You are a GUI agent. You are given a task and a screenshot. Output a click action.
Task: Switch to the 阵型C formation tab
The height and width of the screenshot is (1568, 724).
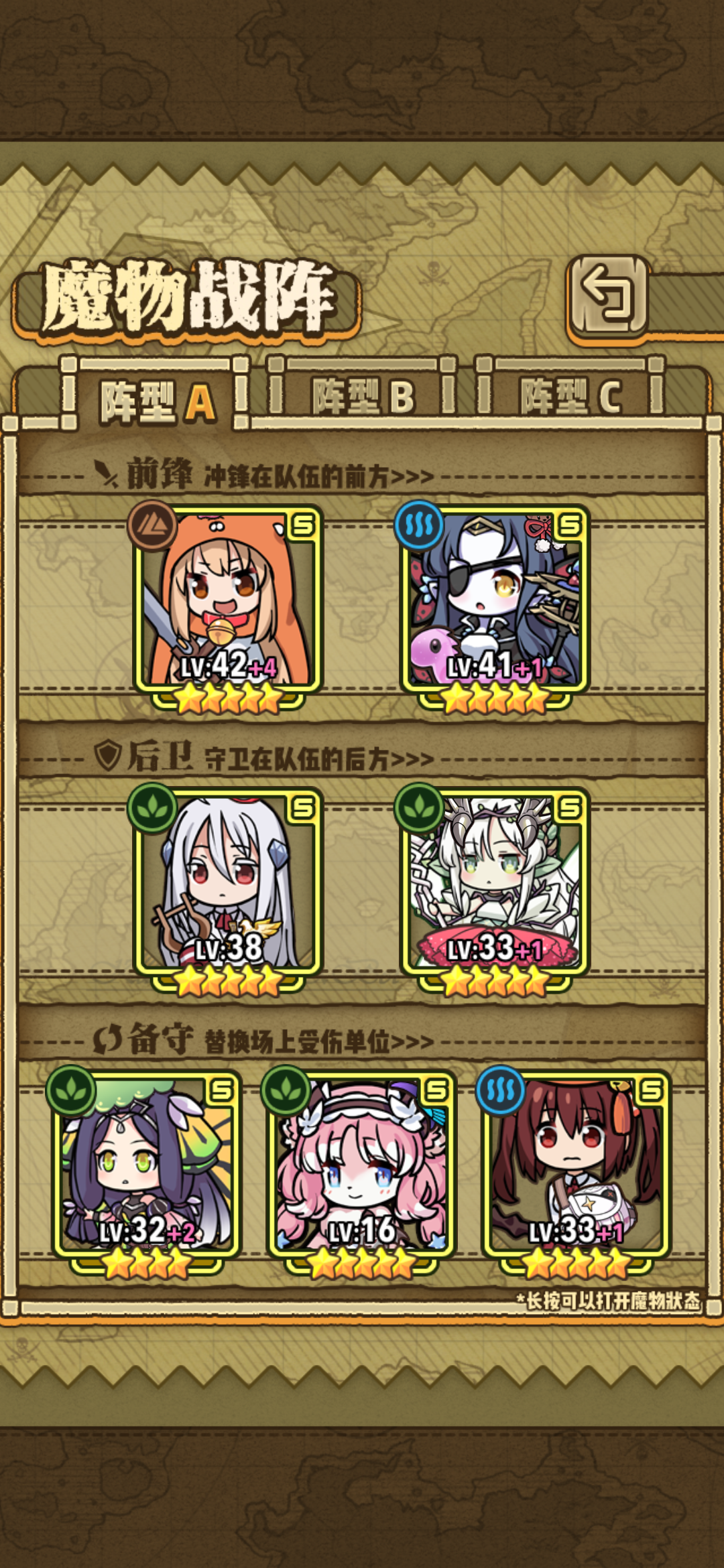click(x=573, y=397)
